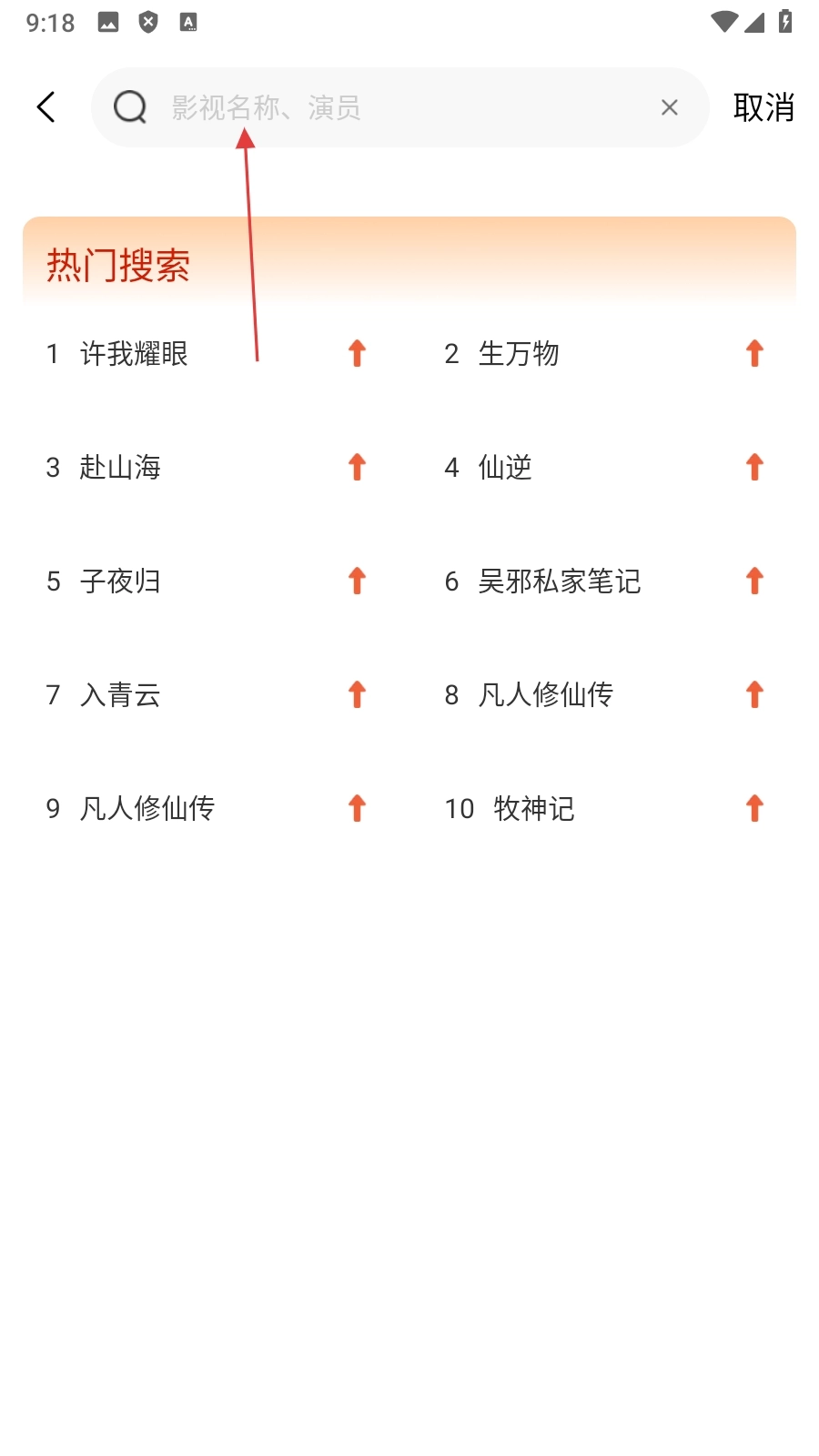The height and width of the screenshot is (1456, 819).
Task: Choose hot search 仙逆
Action: tap(505, 468)
